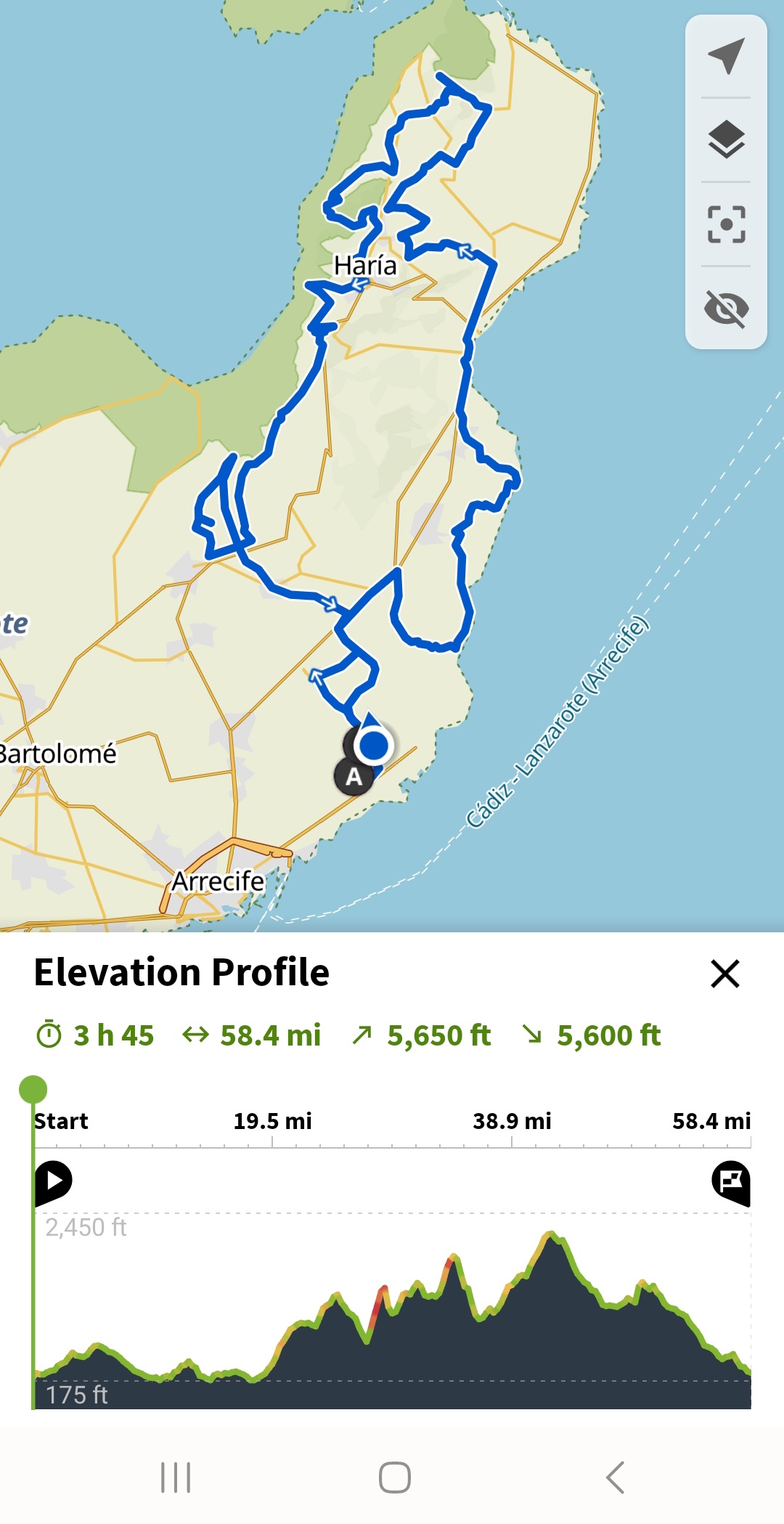Center map on my current location
The width and height of the screenshot is (784, 1524).
click(x=726, y=56)
